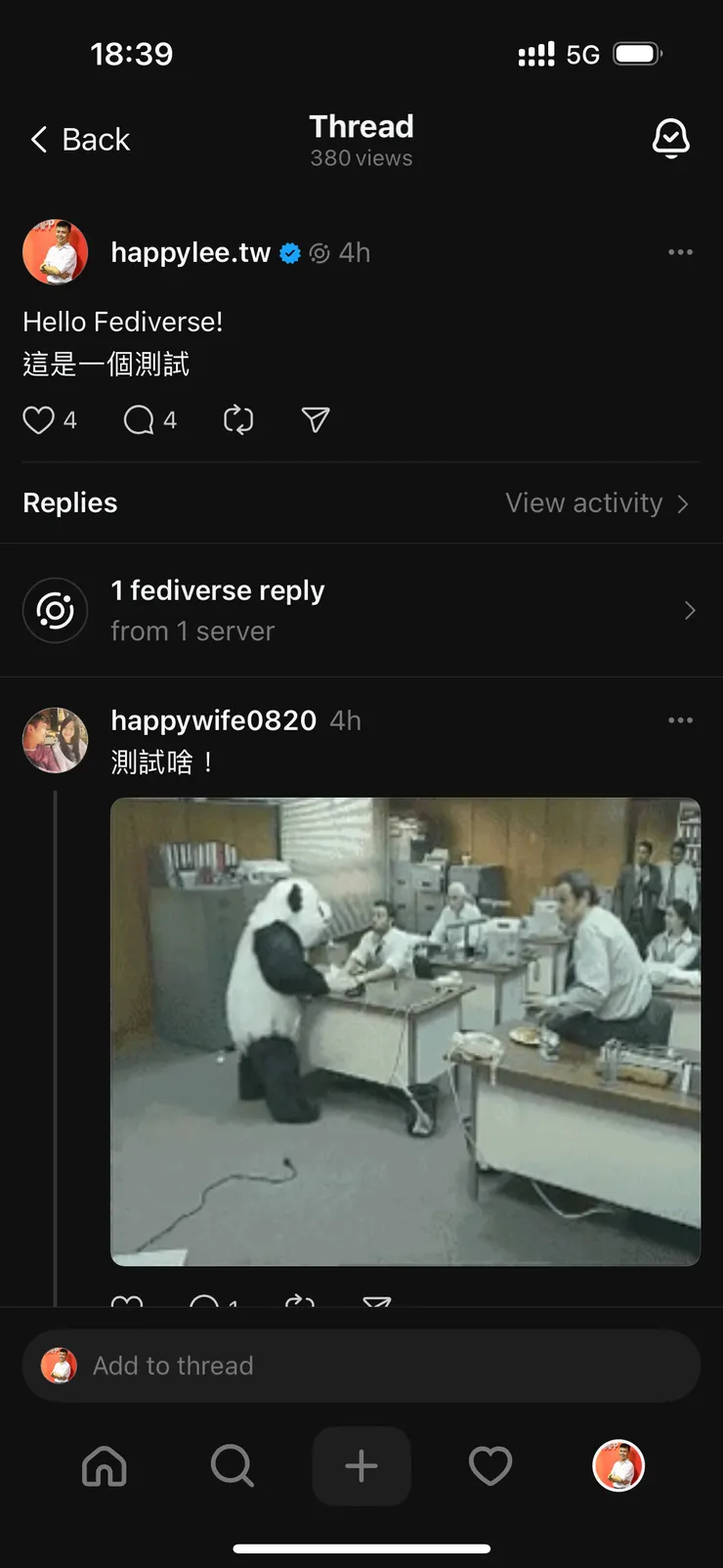Share happylee.tw's post

[315, 420]
